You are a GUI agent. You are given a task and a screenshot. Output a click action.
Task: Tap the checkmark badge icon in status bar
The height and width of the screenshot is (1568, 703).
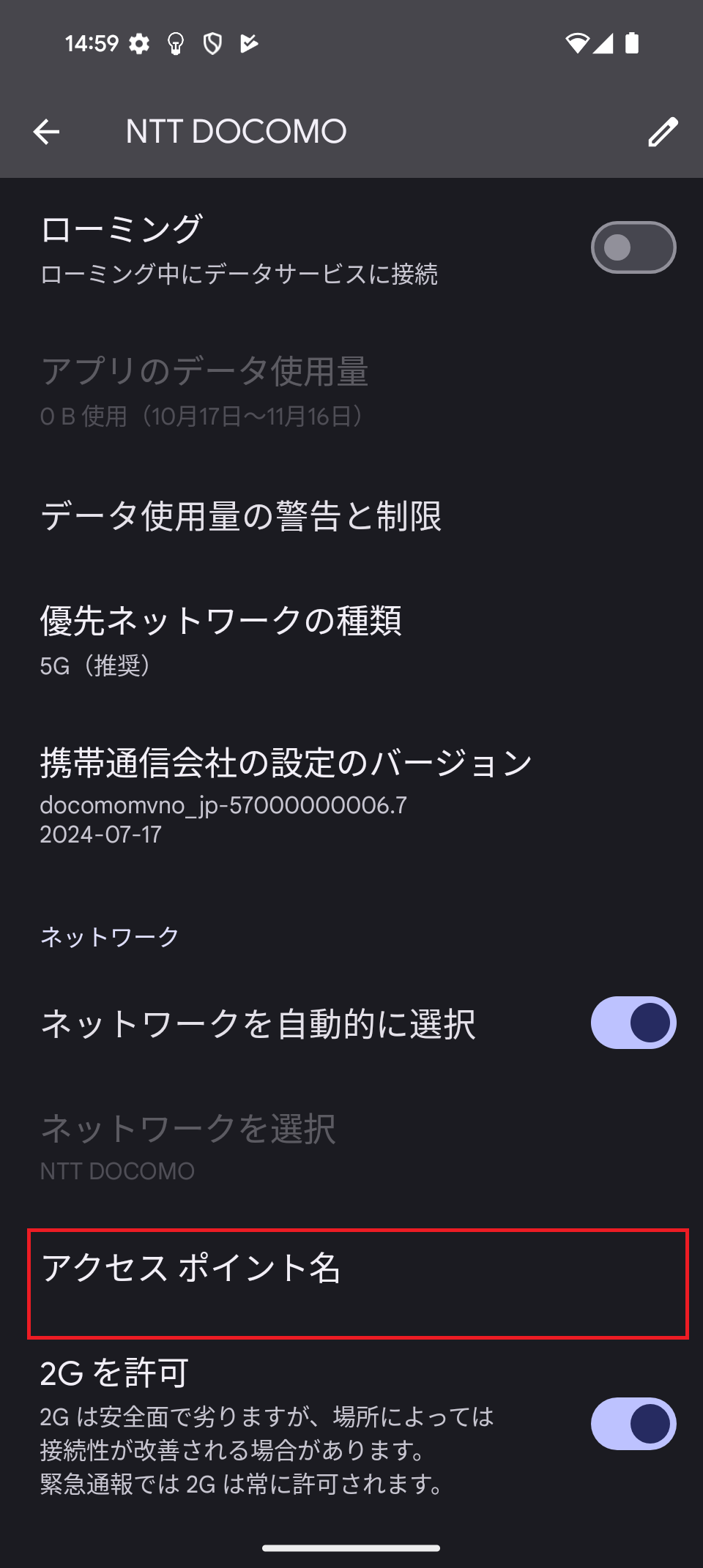pyautogui.click(x=249, y=43)
